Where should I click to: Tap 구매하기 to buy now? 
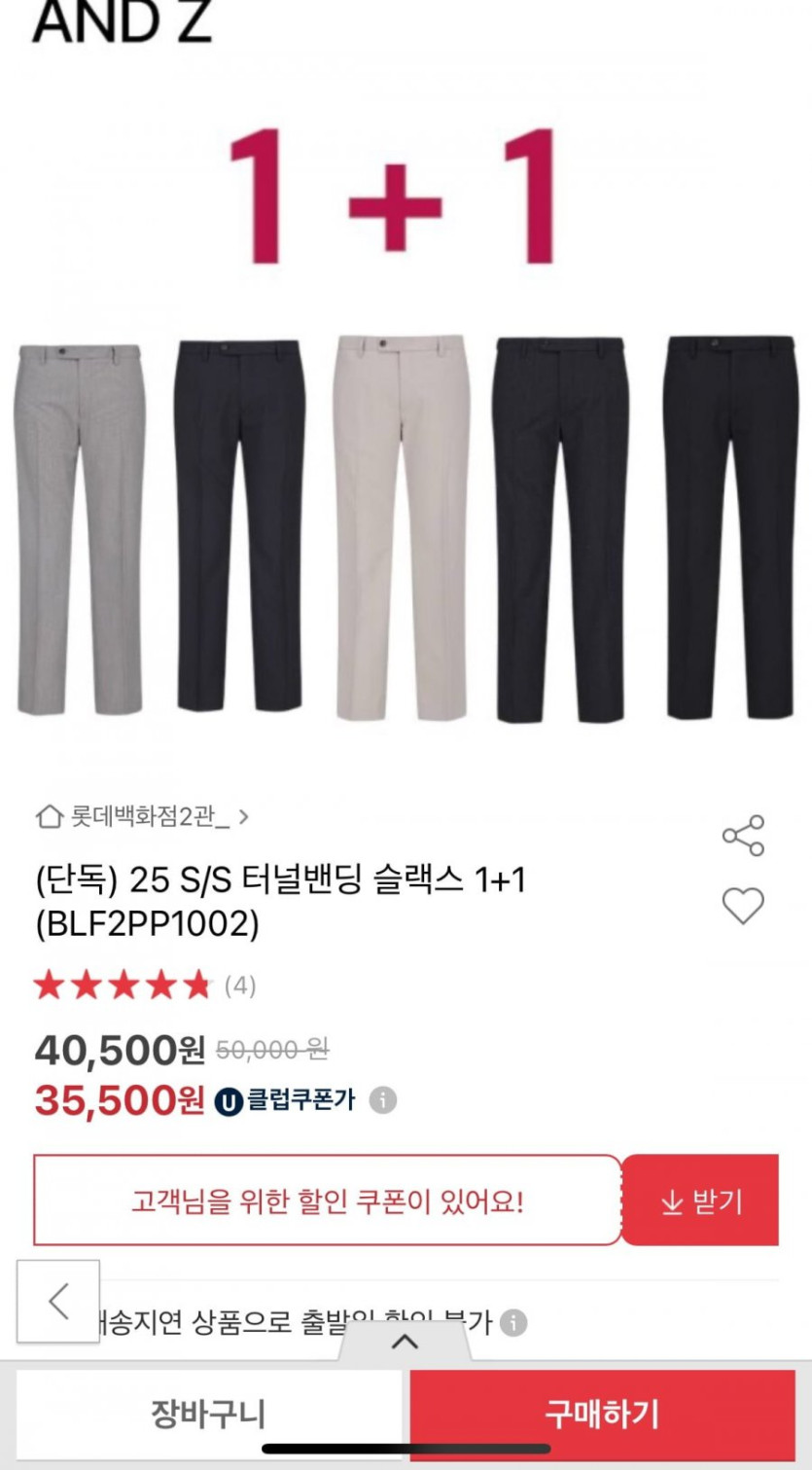602,1414
